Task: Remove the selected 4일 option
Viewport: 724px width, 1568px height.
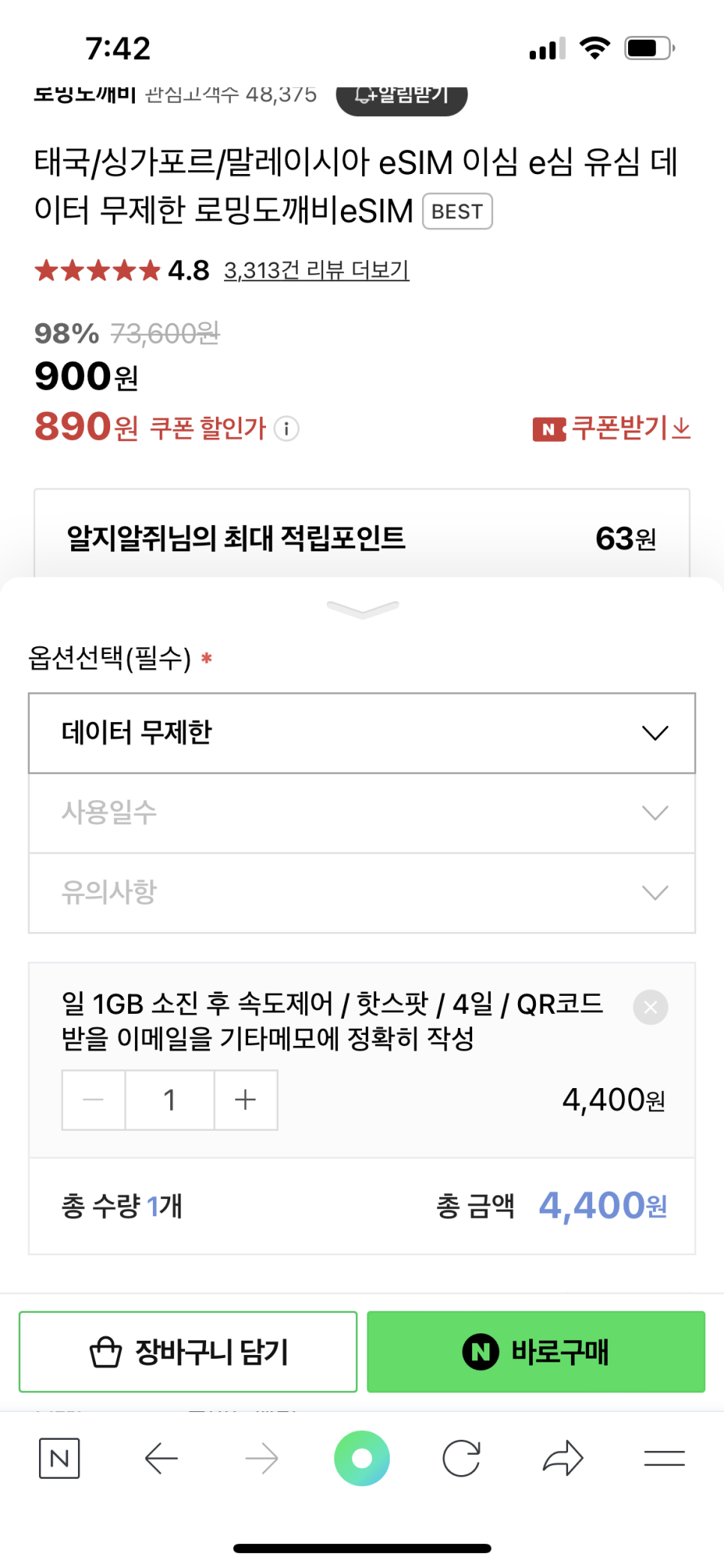Action: (650, 1007)
